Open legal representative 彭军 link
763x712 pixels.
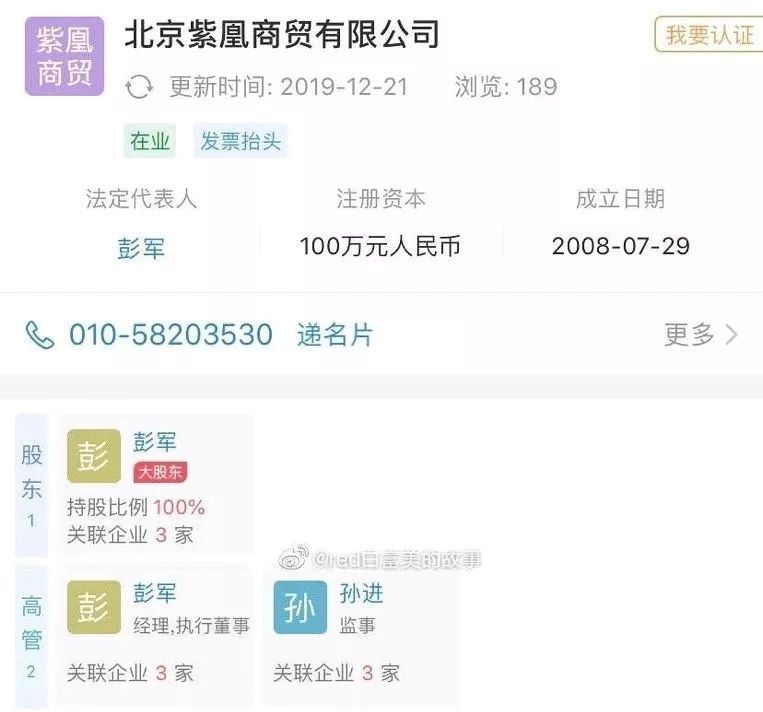coord(141,247)
